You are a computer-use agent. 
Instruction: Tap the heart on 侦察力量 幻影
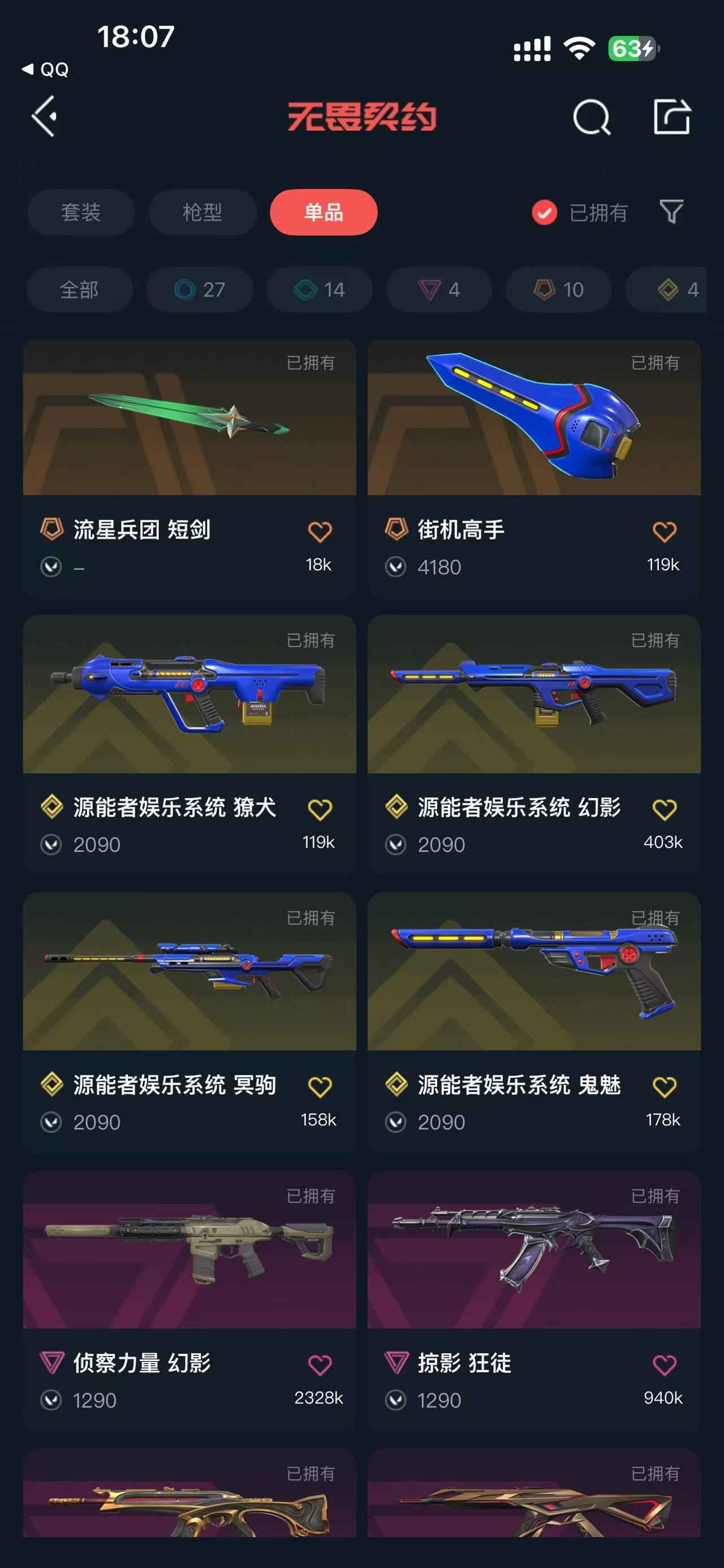coord(320,1365)
